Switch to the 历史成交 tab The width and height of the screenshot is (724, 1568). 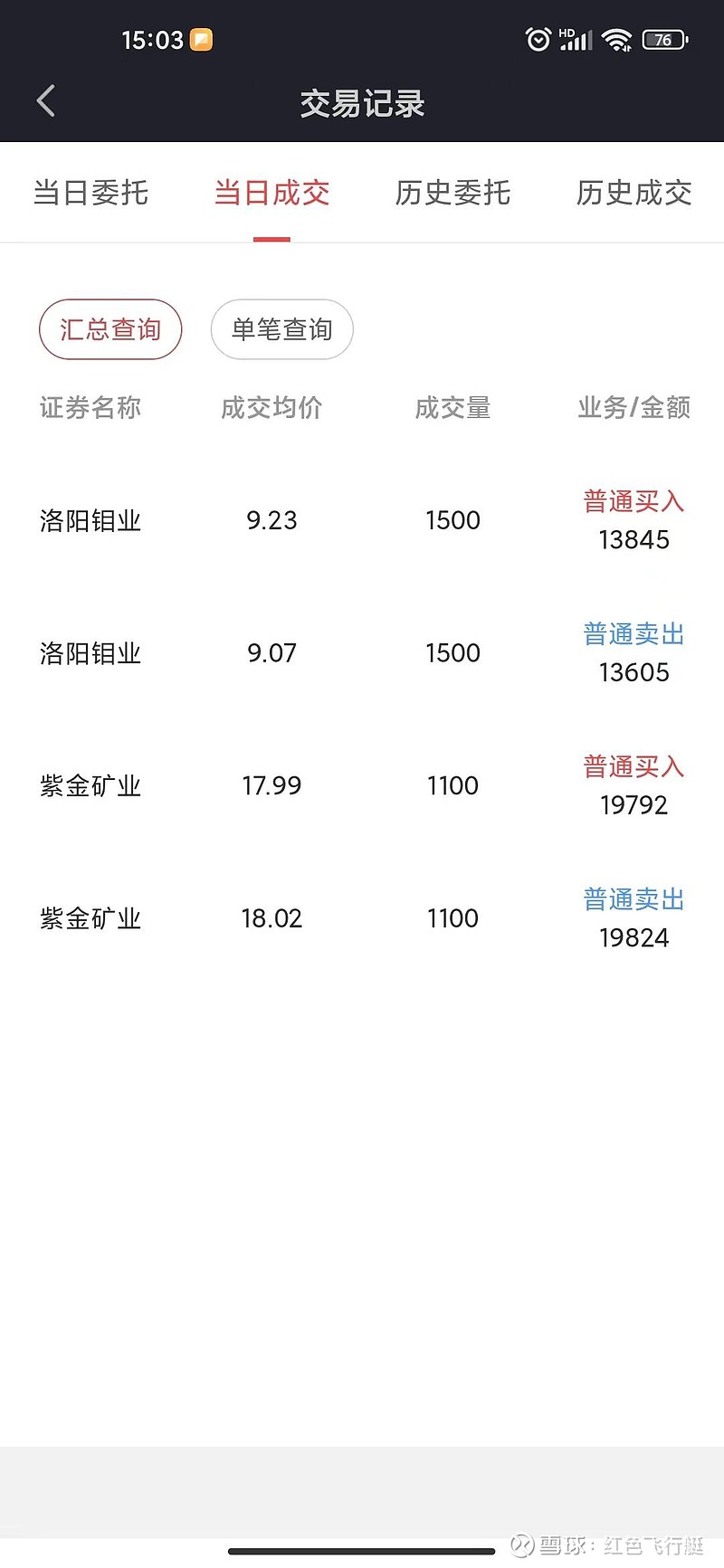pos(633,193)
